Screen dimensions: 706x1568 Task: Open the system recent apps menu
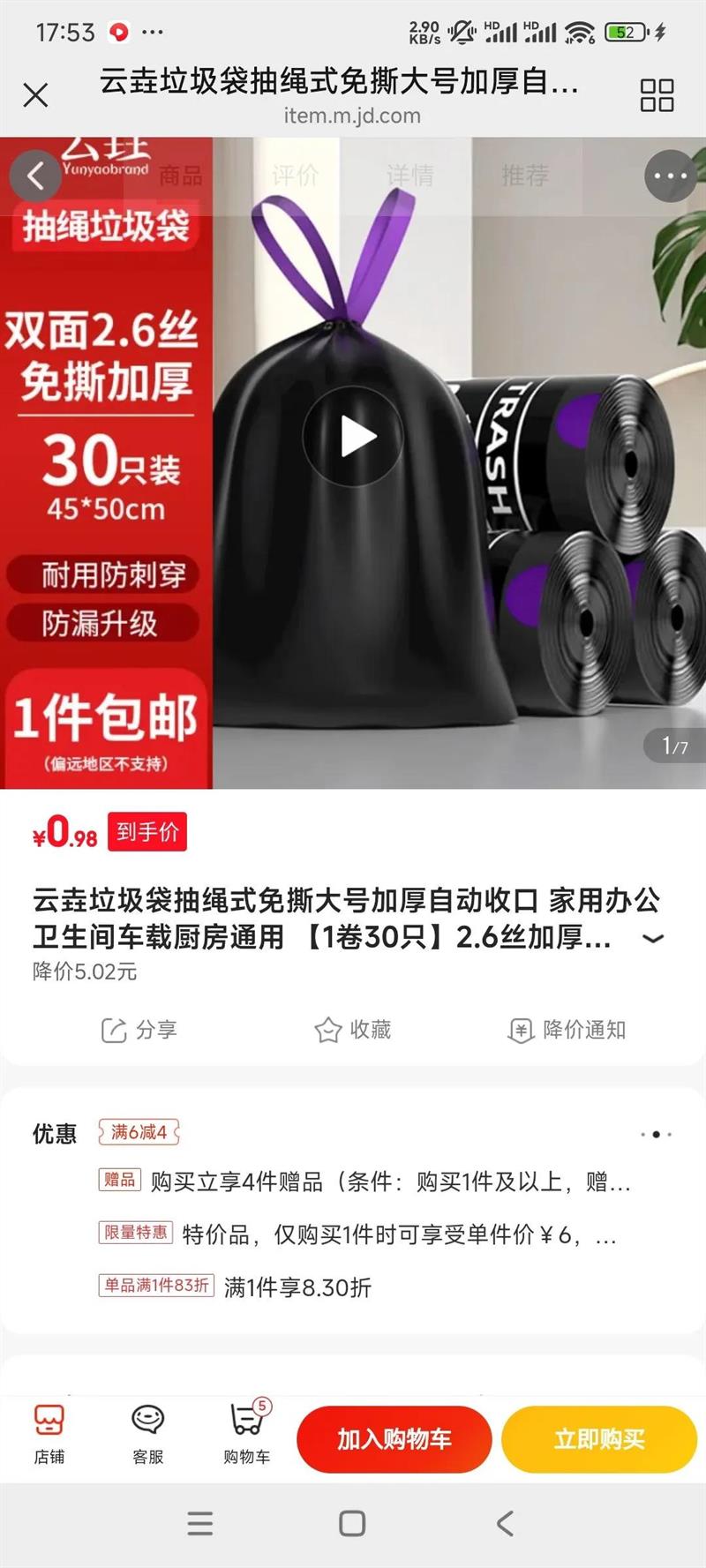tap(200, 1523)
